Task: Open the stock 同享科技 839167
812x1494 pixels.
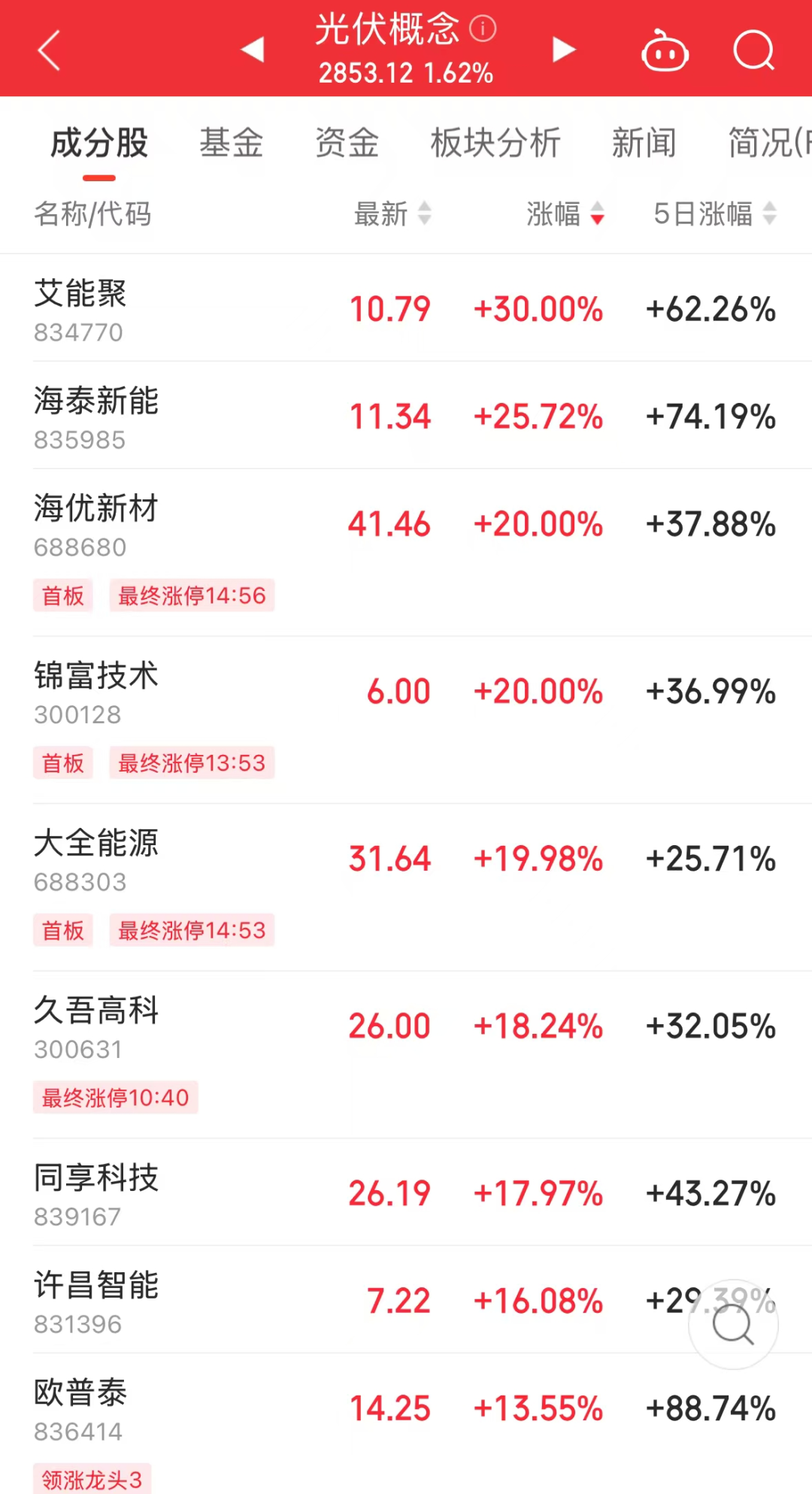Action: coord(406,1192)
